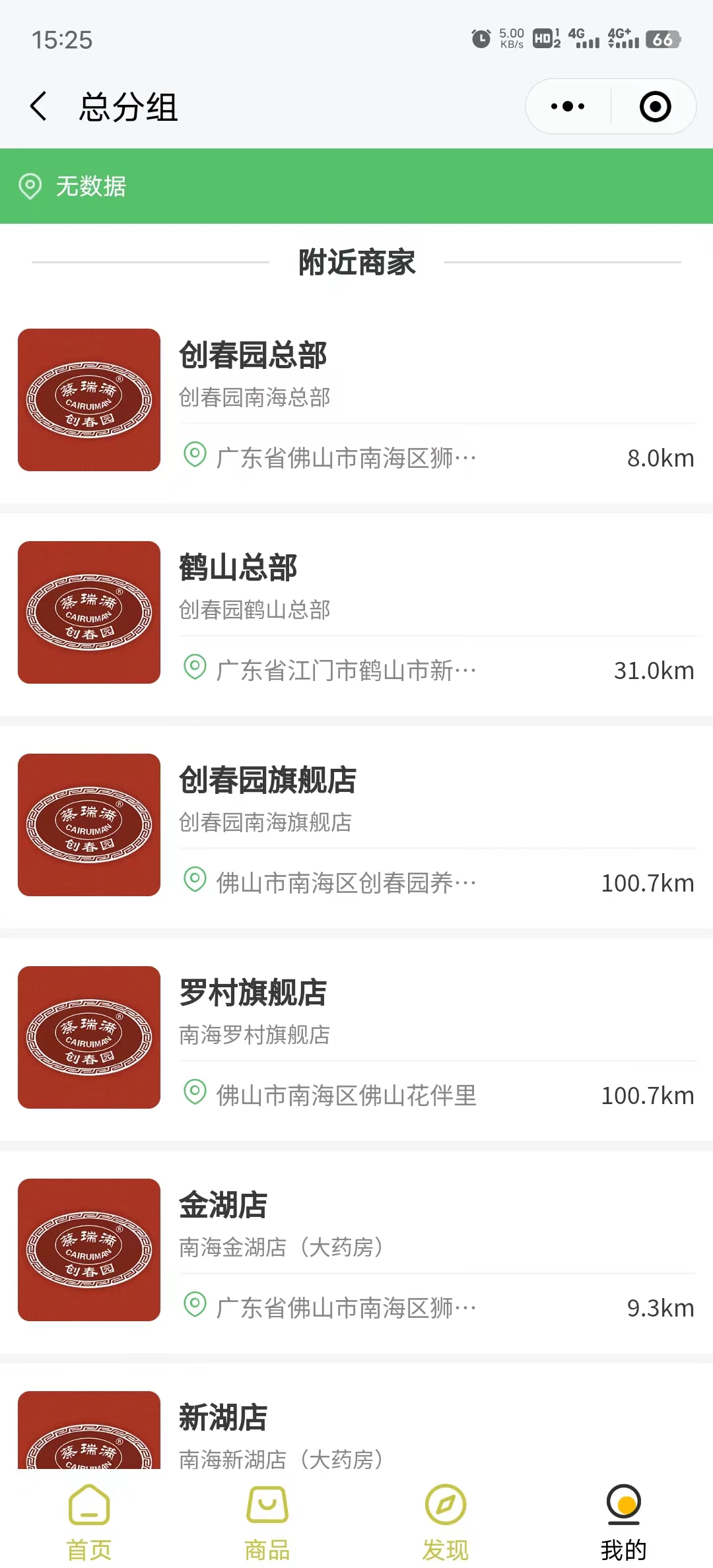
Task: Open the 创春园总部 merchant
Action: 356,400
